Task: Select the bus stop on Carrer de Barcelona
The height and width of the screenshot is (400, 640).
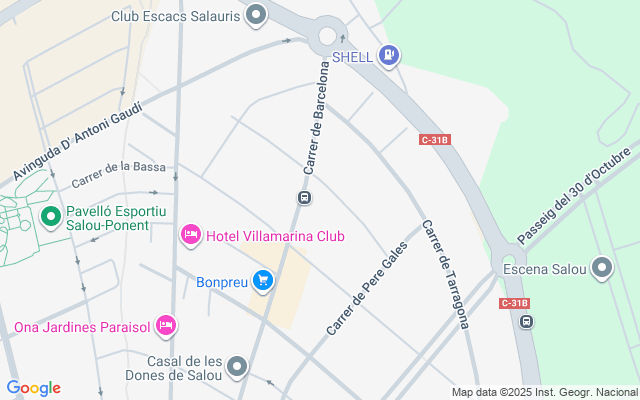Action: click(304, 198)
